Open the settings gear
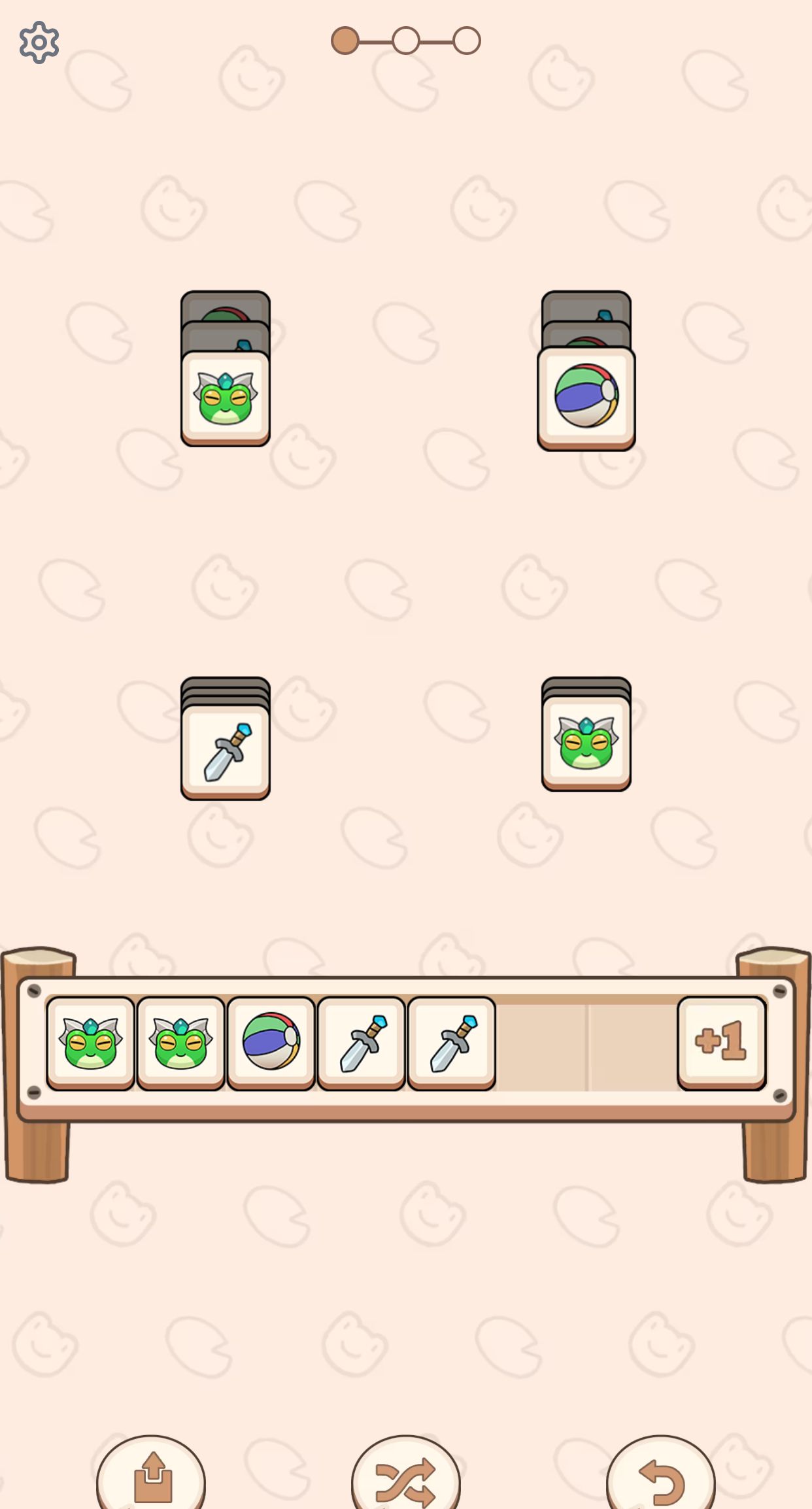The width and height of the screenshot is (812, 1509). pyautogui.click(x=39, y=41)
